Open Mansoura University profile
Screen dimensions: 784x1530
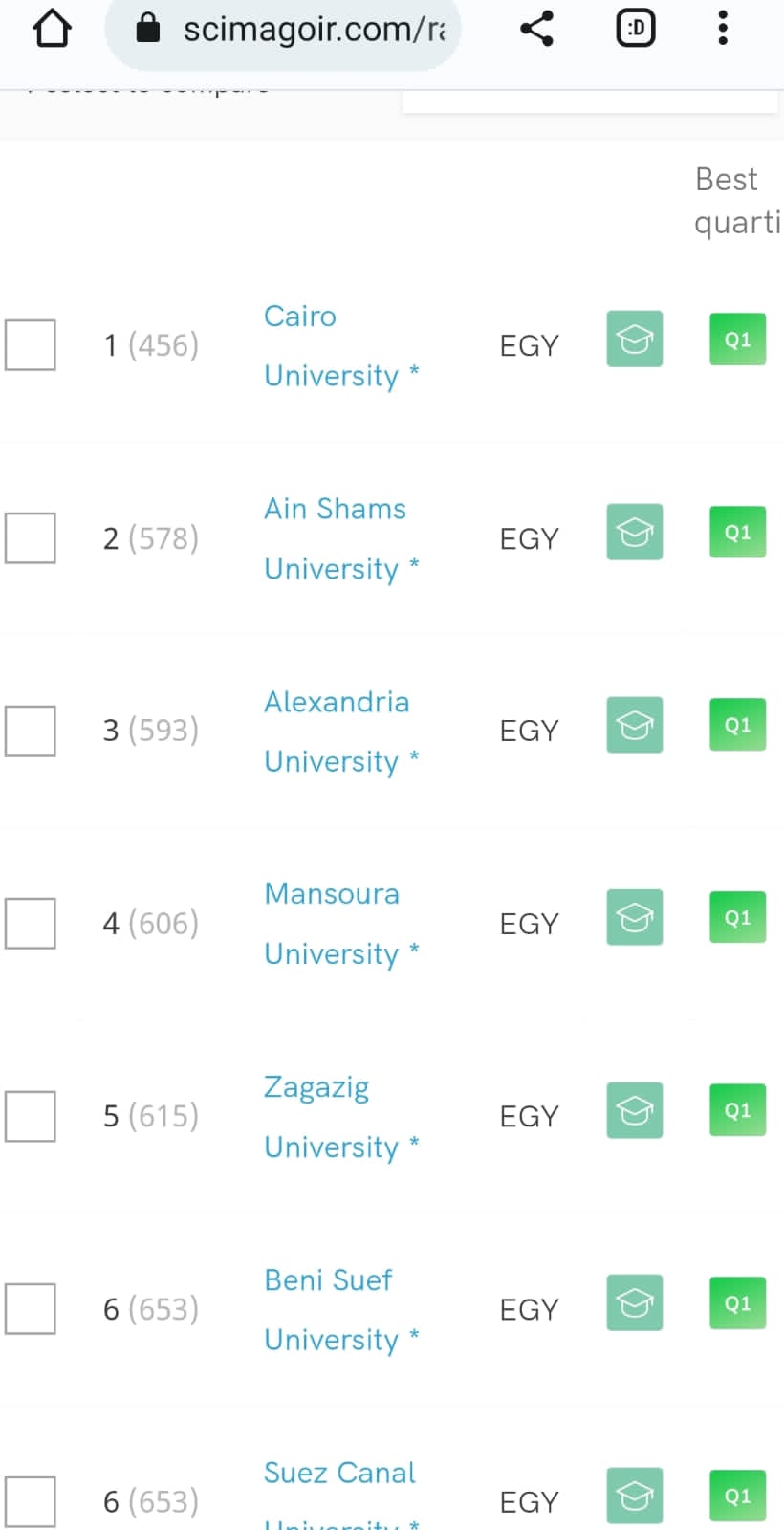[x=332, y=895]
